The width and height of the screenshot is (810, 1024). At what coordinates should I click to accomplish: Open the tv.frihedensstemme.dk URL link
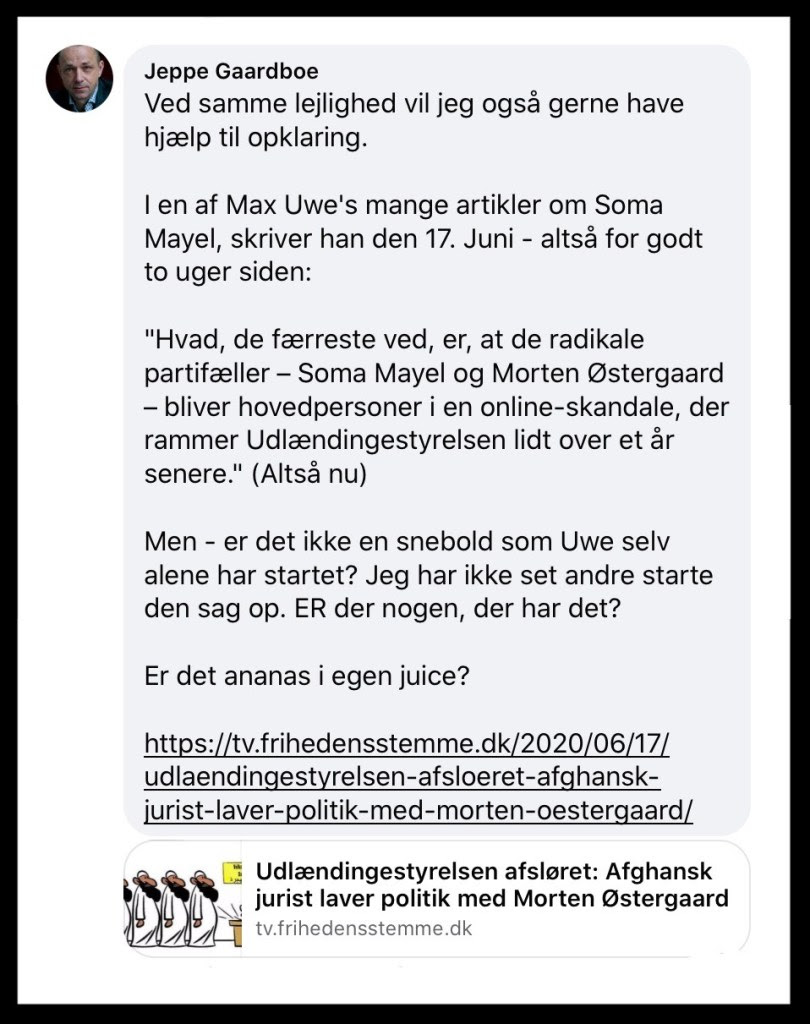pyautogui.click(x=418, y=776)
